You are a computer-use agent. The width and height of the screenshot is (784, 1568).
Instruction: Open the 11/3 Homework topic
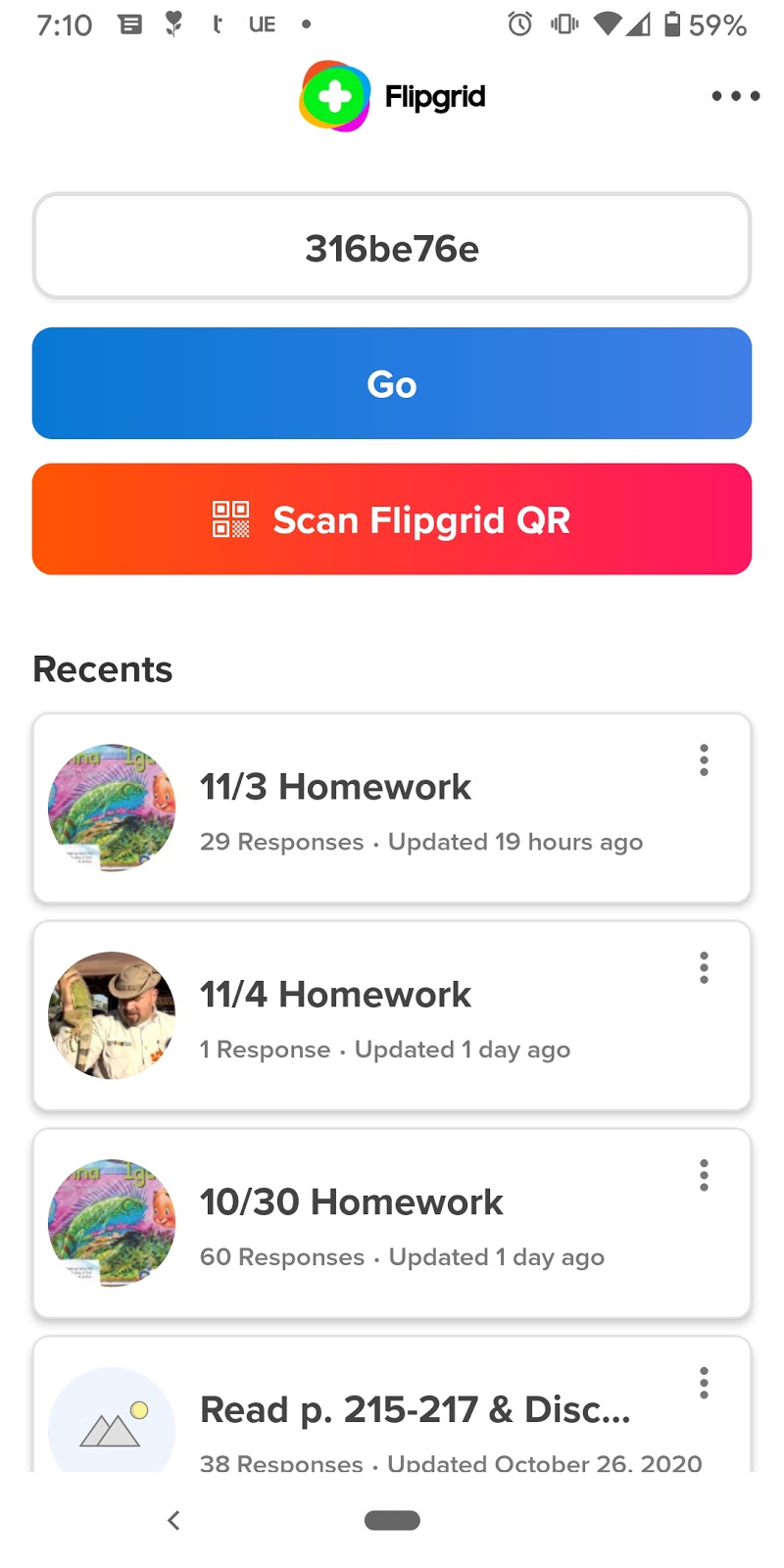point(392,808)
